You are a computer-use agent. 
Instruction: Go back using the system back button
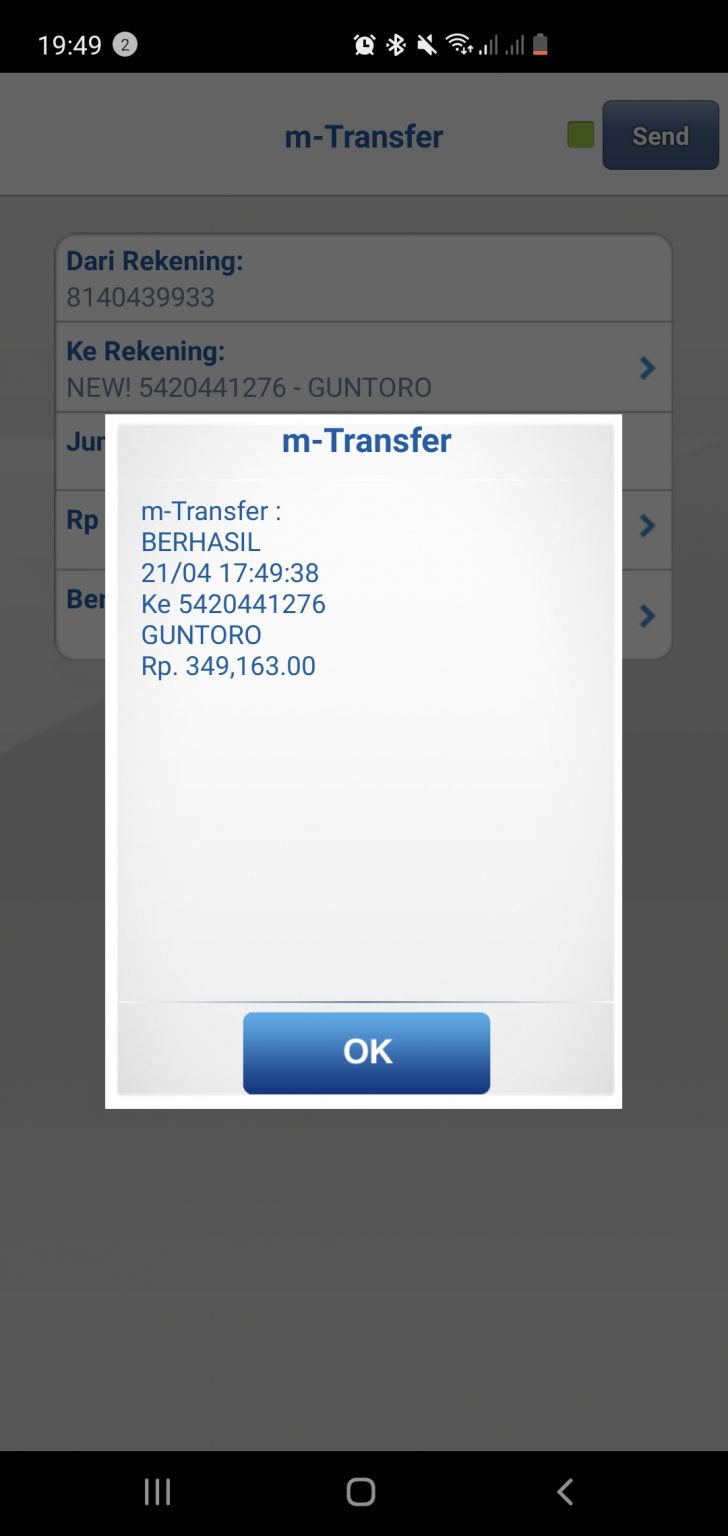tap(565, 1492)
